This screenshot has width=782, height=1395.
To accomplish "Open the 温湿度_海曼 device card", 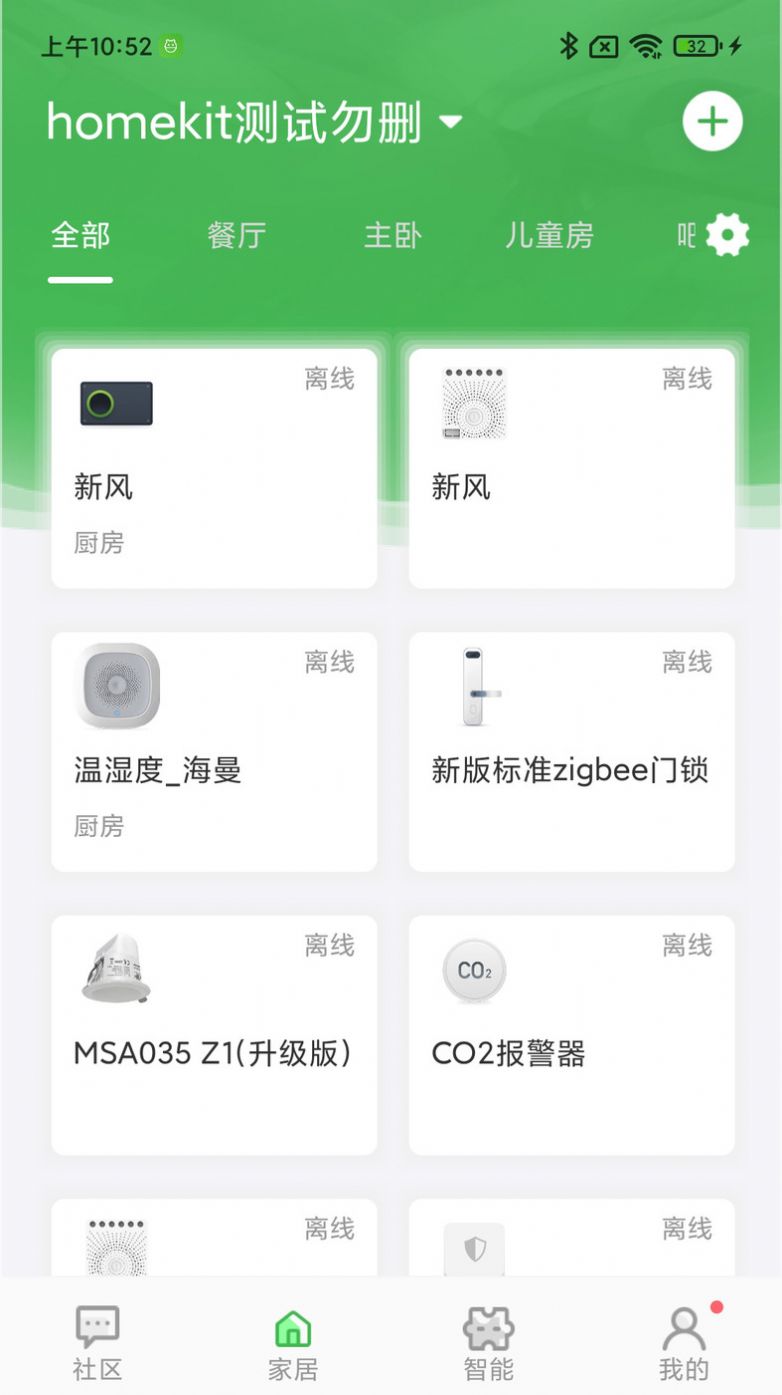I will click(213, 750).
